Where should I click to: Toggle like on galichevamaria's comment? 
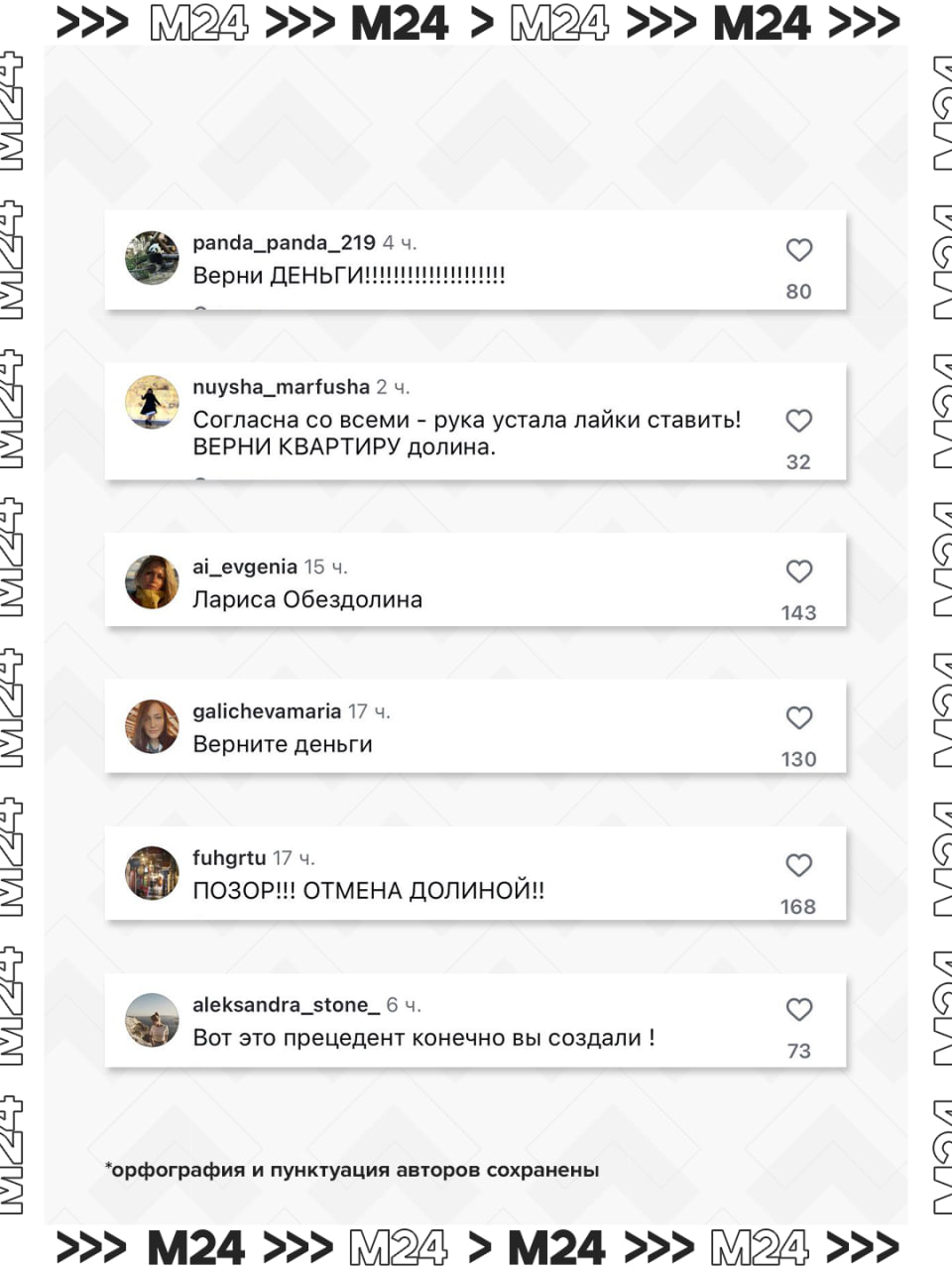pos(798,717)
